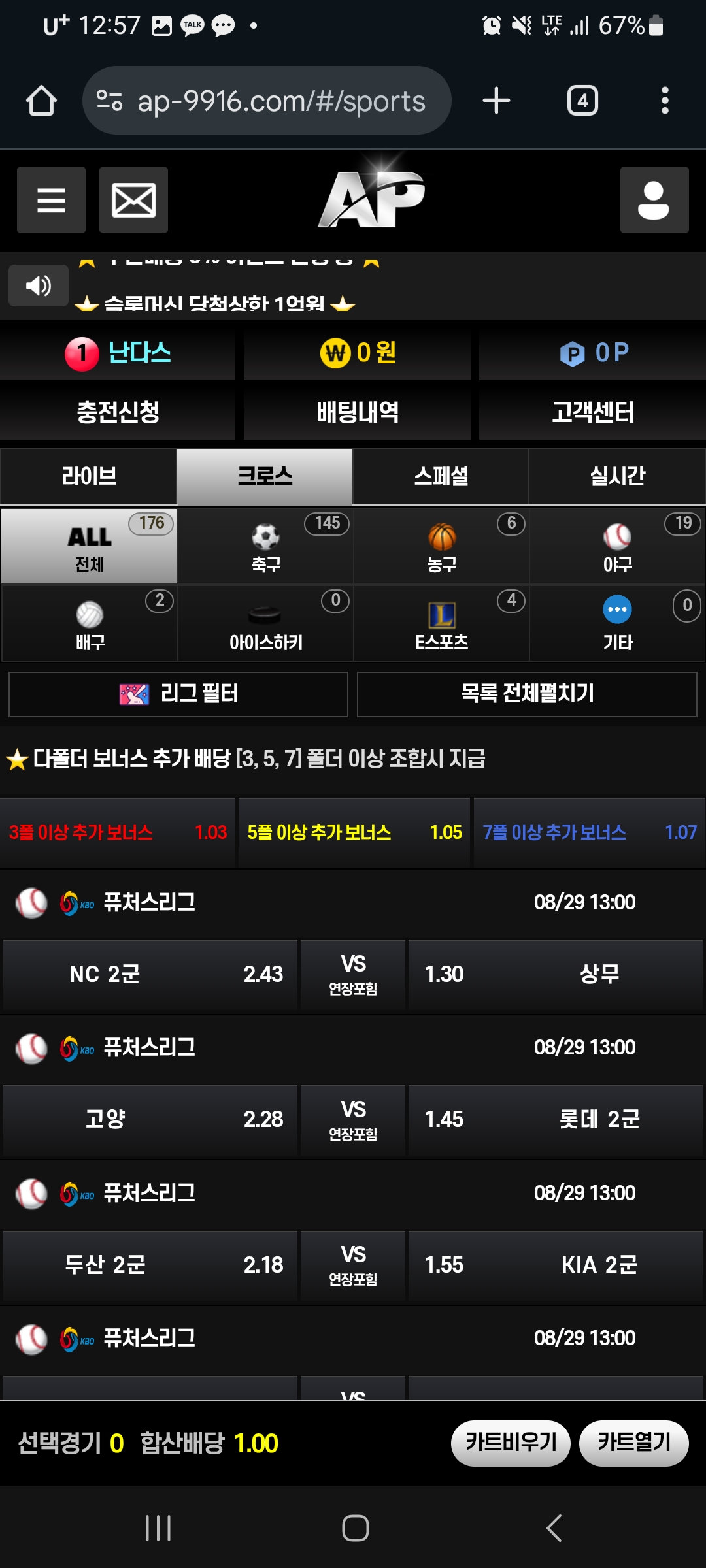Open the hamburger side menu

tap(51, 200)
